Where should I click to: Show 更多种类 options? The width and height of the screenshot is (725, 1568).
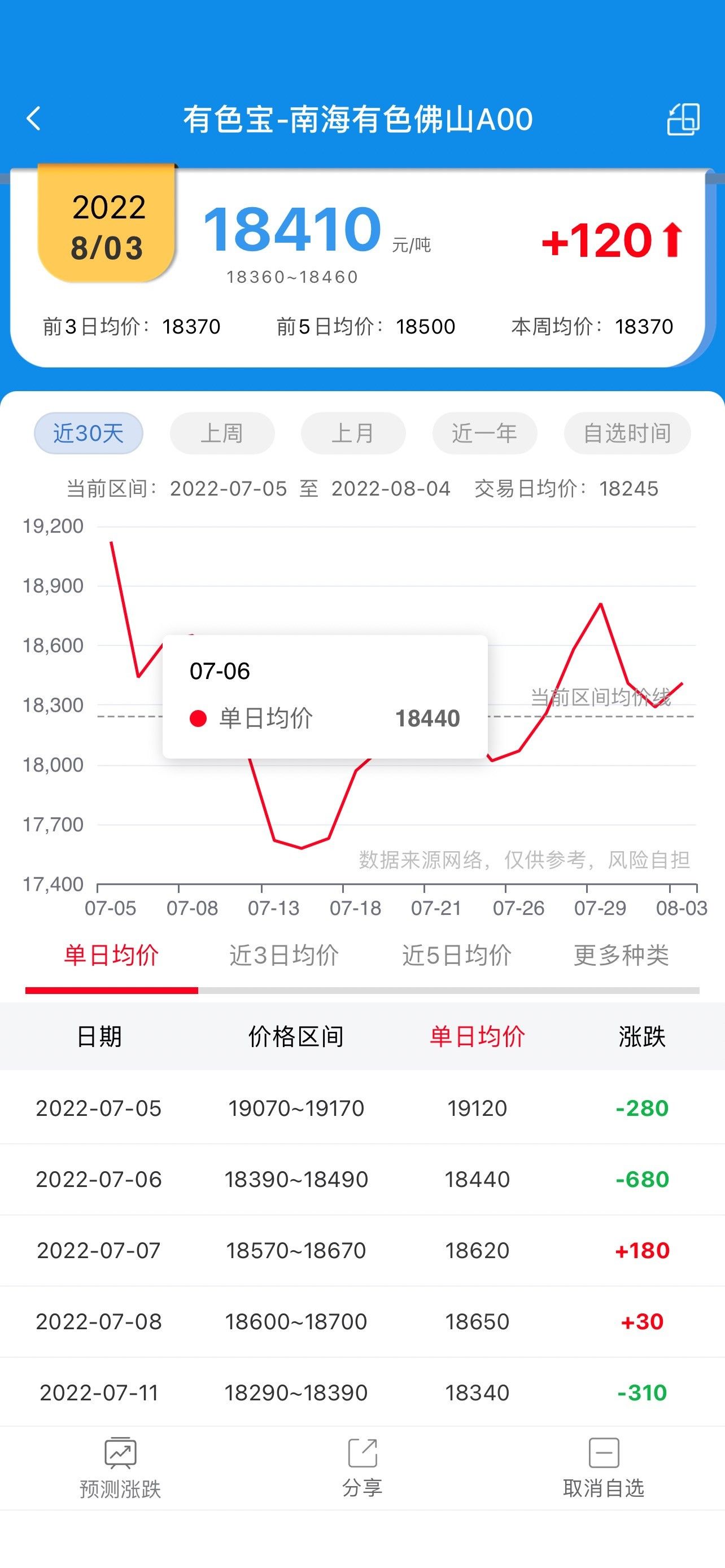coord(621,955)
